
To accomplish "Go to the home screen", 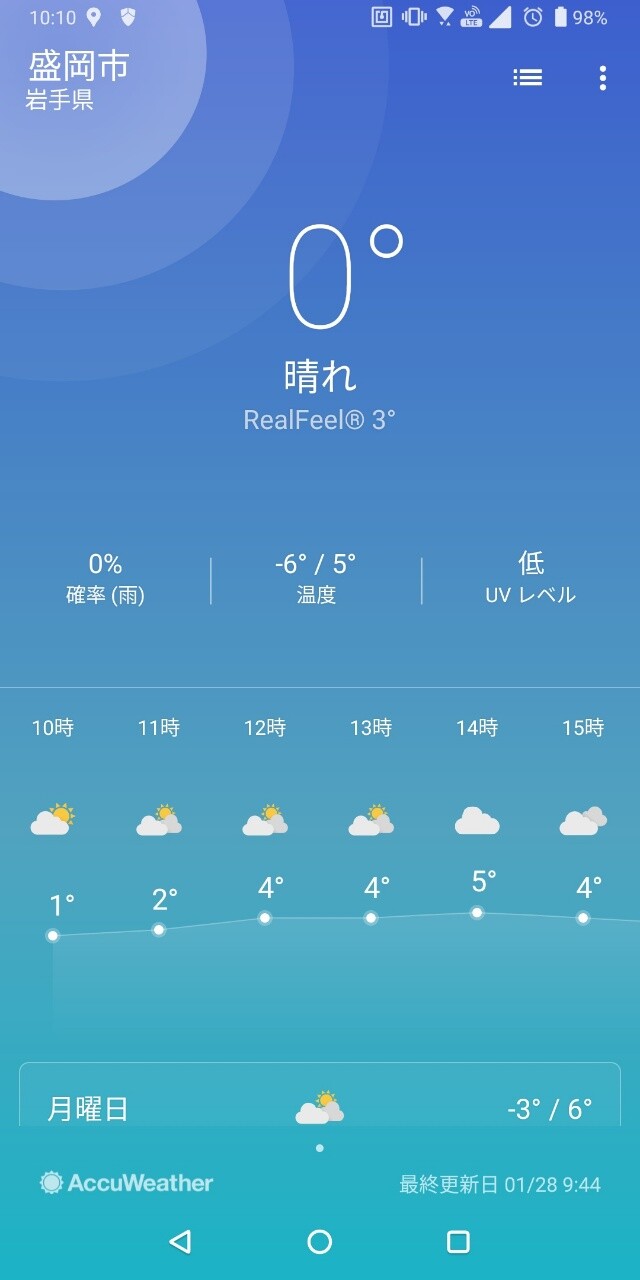I will click(x=320, y=1242).
